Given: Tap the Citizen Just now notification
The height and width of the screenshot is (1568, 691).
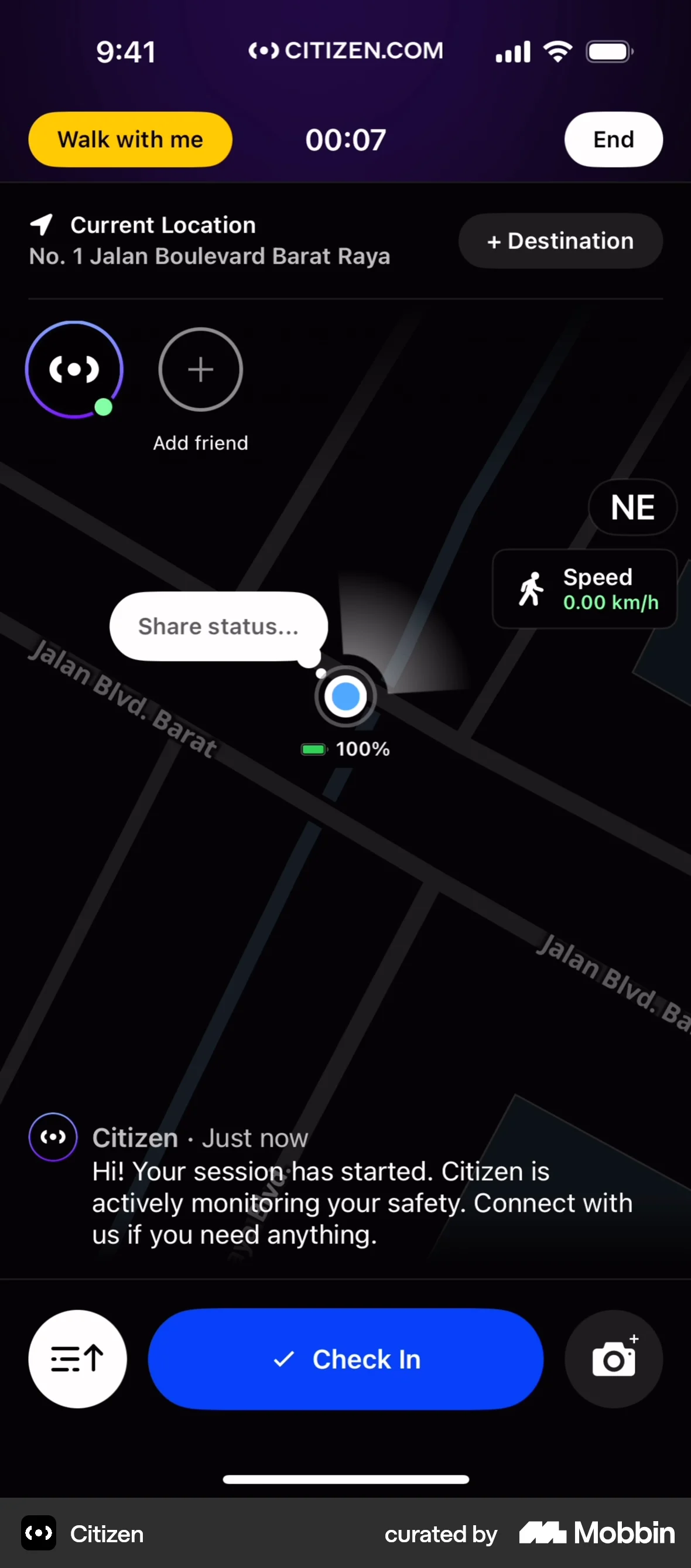Looking at the screenshot, I should tap(201, 1137).
